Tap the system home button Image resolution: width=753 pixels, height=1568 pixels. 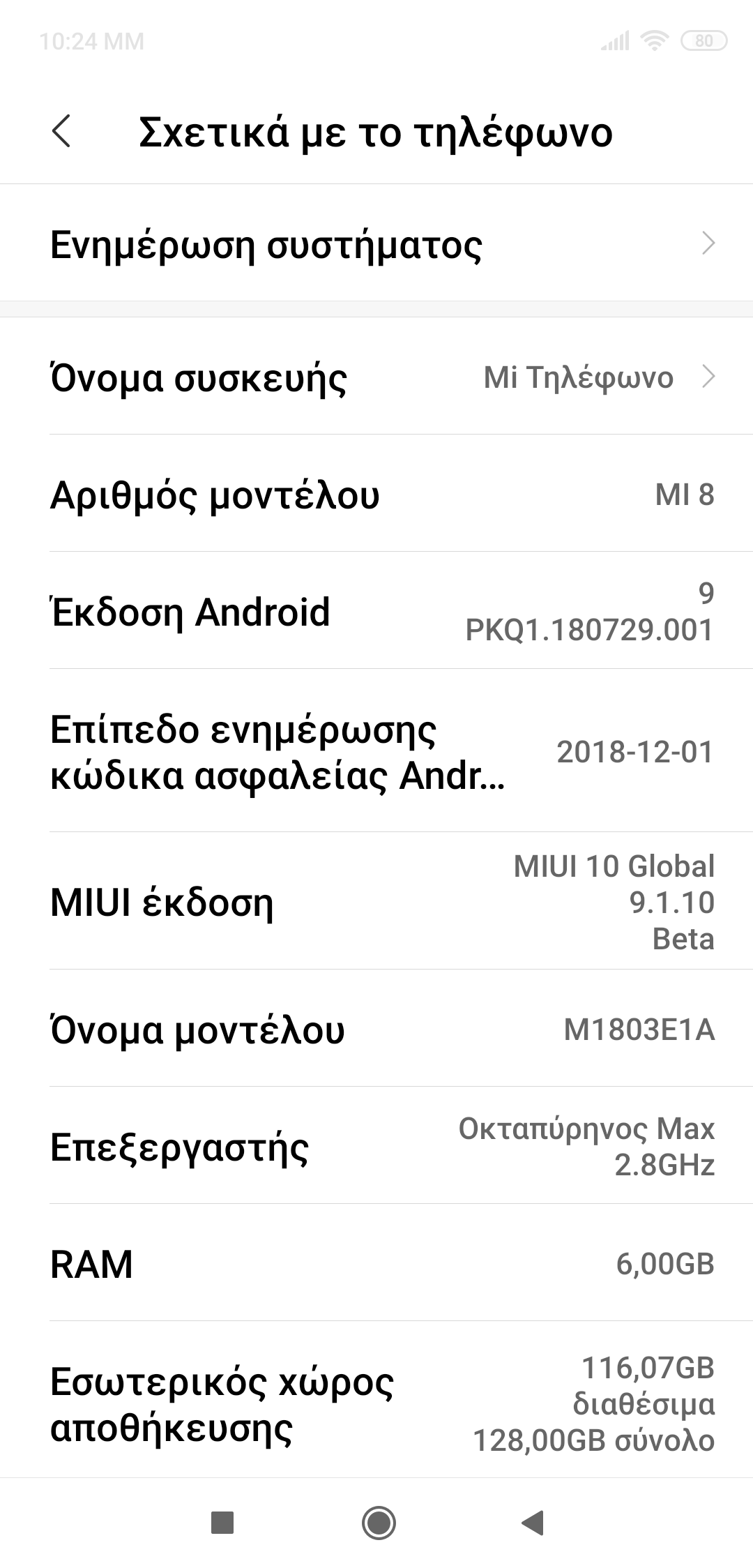coord(379,1523)
